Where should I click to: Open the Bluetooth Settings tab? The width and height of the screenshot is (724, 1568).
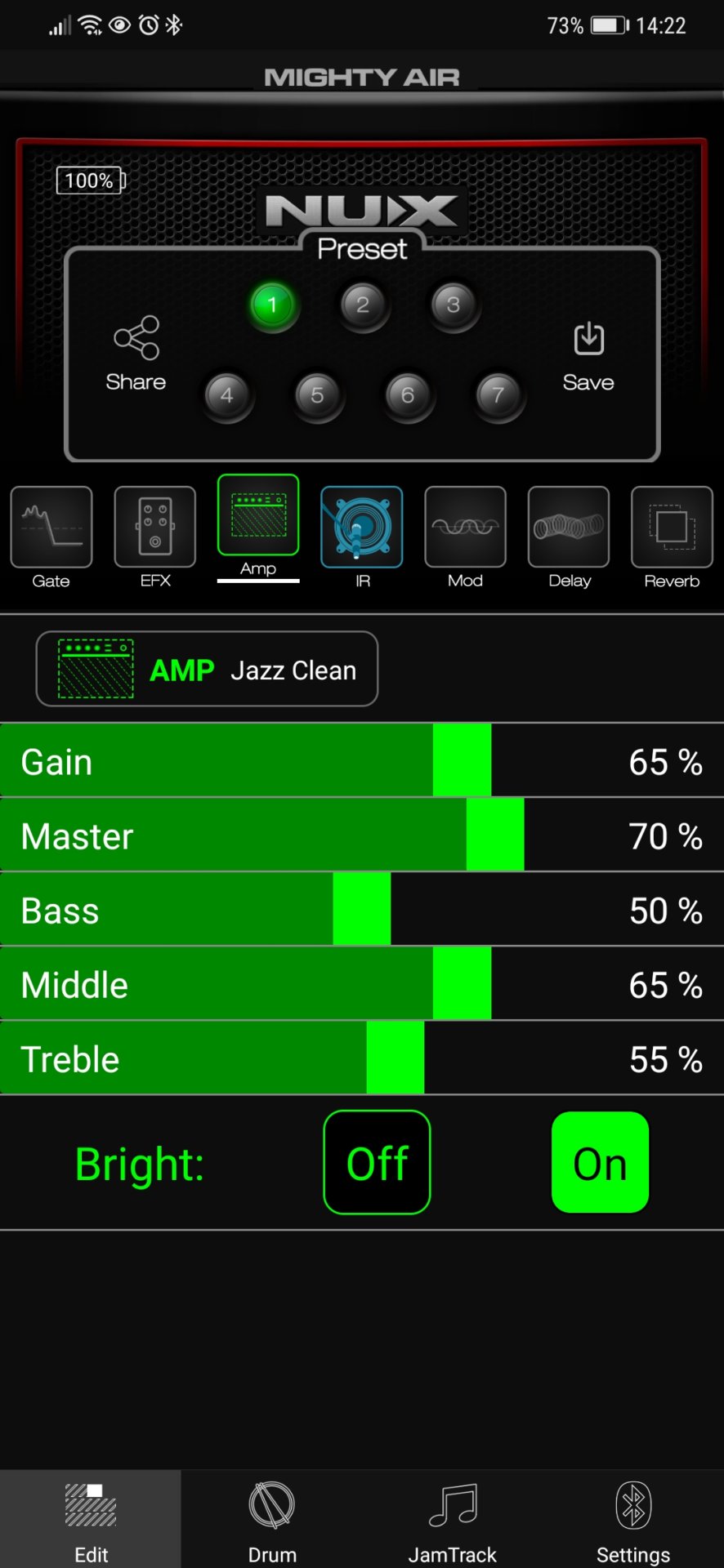pos(633,1519)
